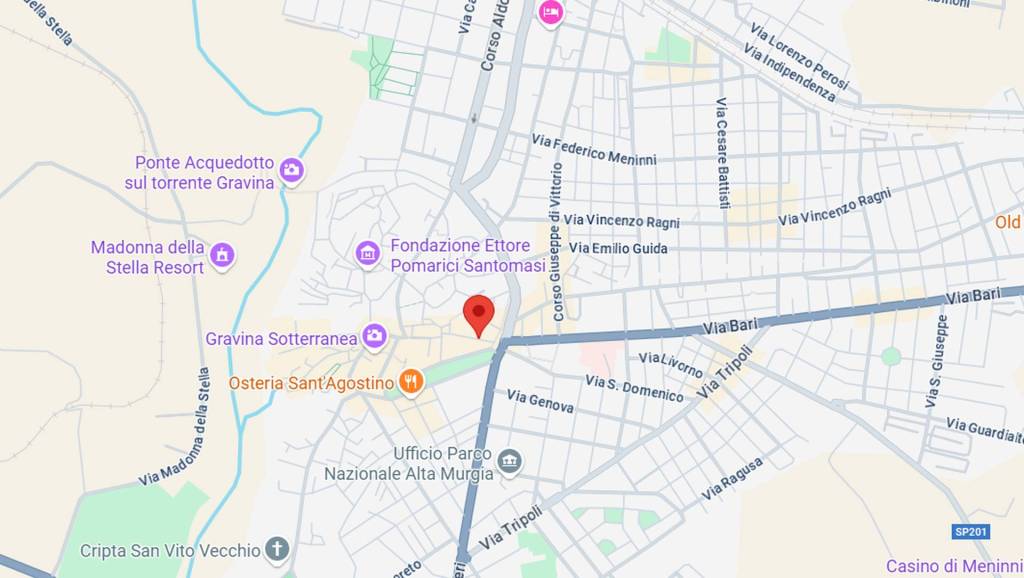Open Ponte Acquedotto sul torrente Gravina marker
Screen dimensions: 1024x578
(x=291, y=170)
